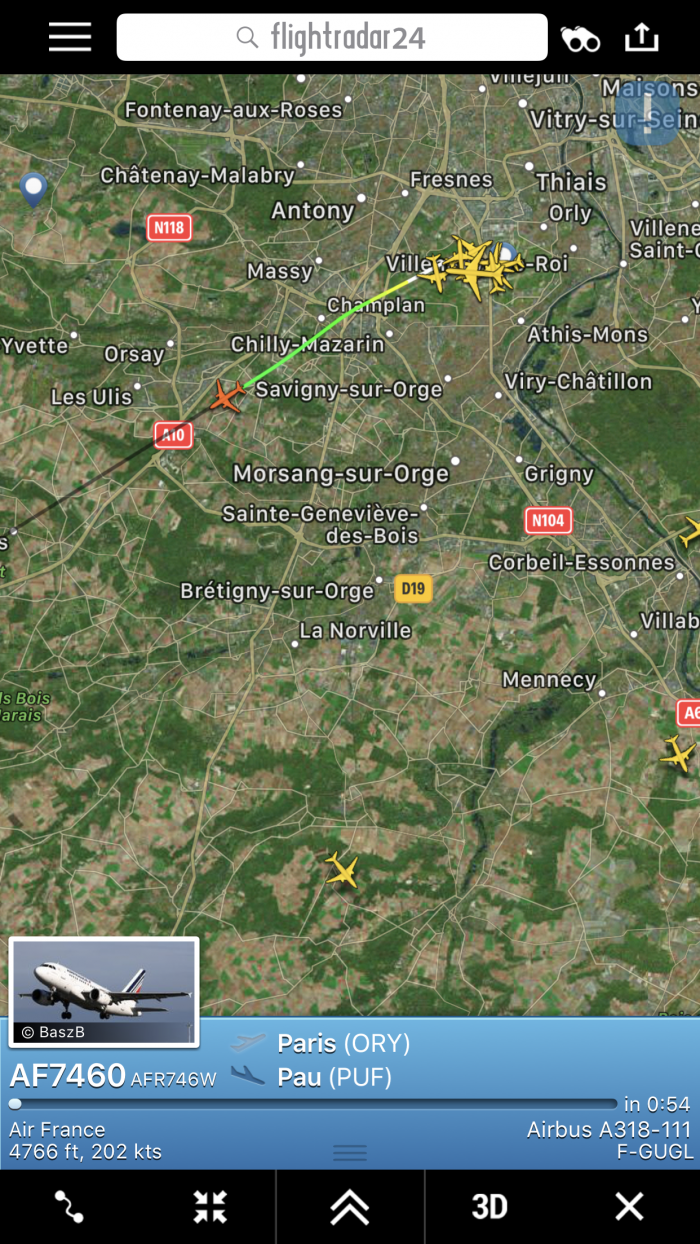Switch to 3D view
This screenshot has height=1244, width=700.
pyautogui.click(x=489, y=1207)
